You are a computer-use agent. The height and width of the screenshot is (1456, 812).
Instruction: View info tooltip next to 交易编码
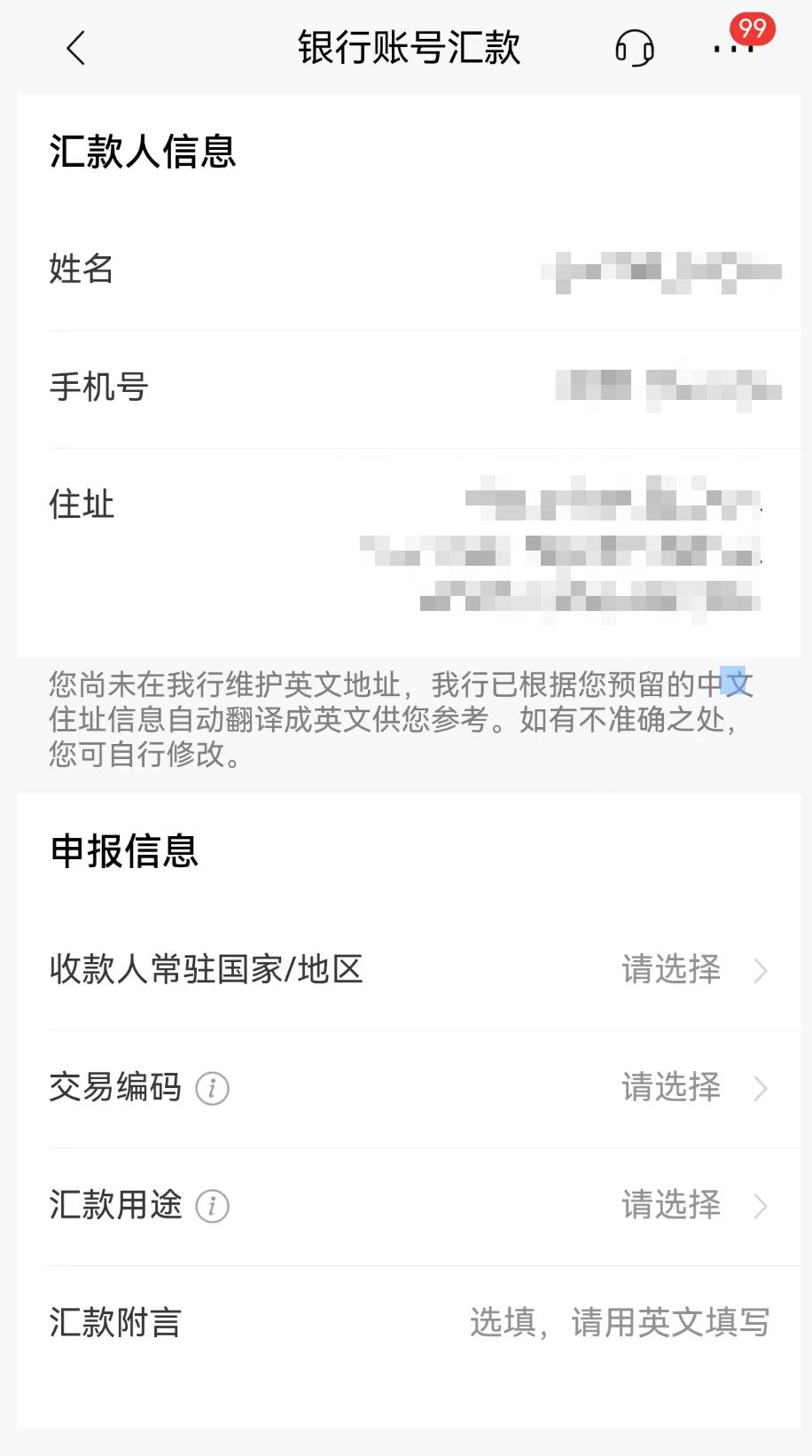click(211, 1088)
